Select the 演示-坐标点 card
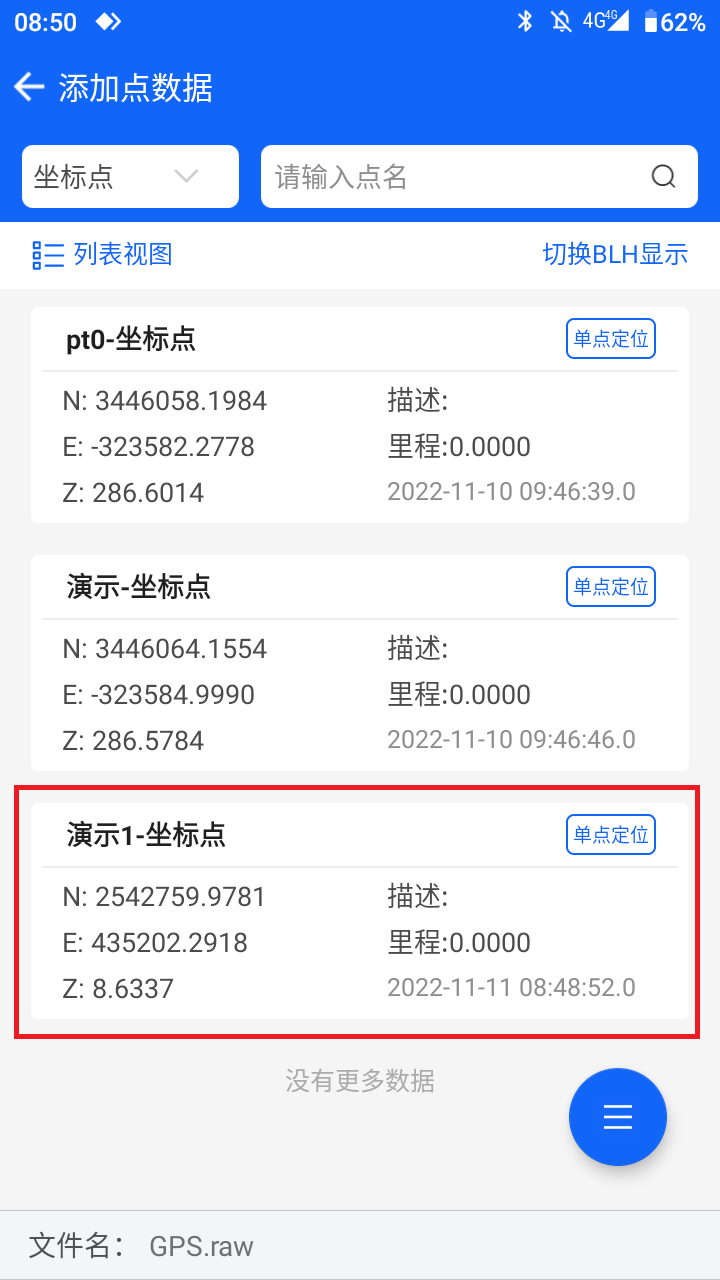This screenshot has width=720, height=1280. pyautogui.click(x=360, y=663)
